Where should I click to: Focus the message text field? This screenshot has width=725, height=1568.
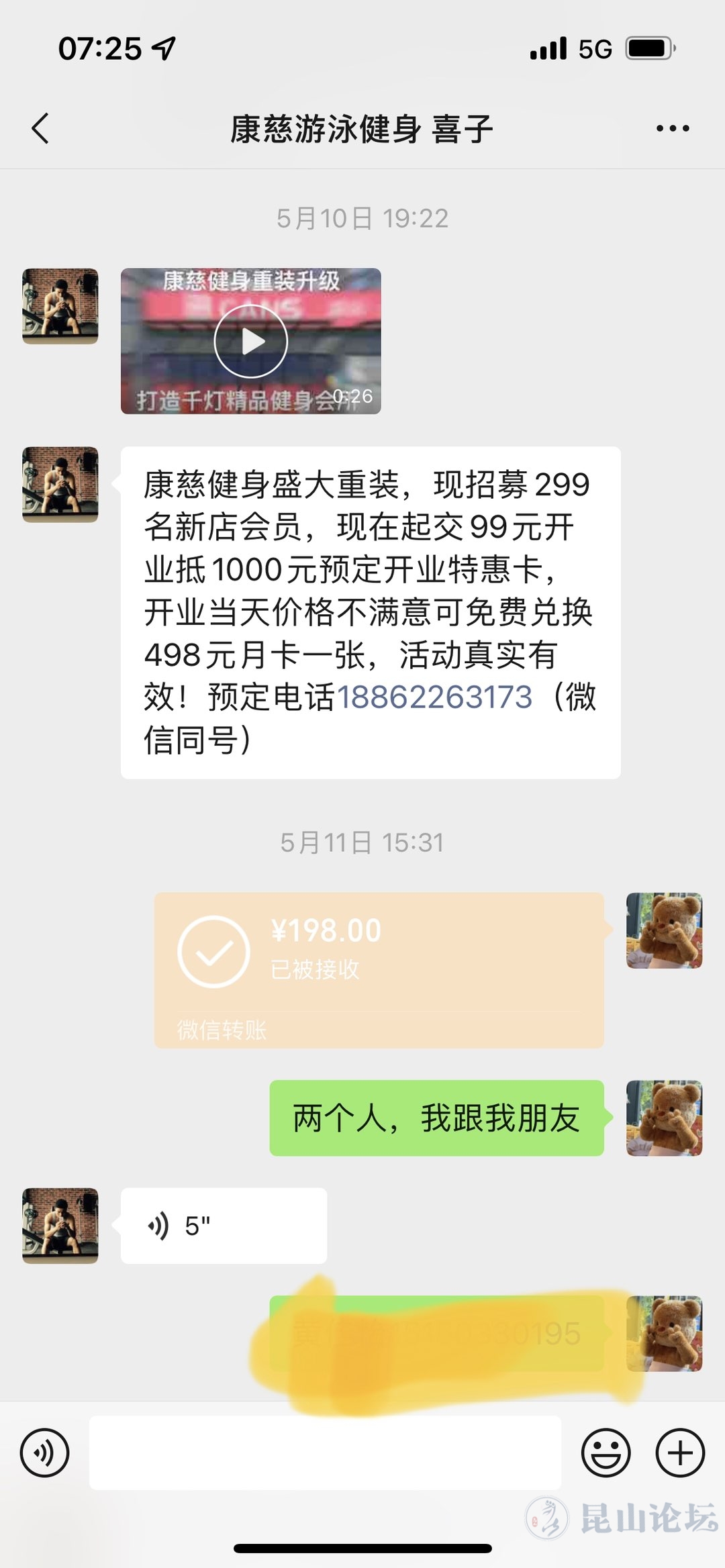click(x=325, y=1453)
